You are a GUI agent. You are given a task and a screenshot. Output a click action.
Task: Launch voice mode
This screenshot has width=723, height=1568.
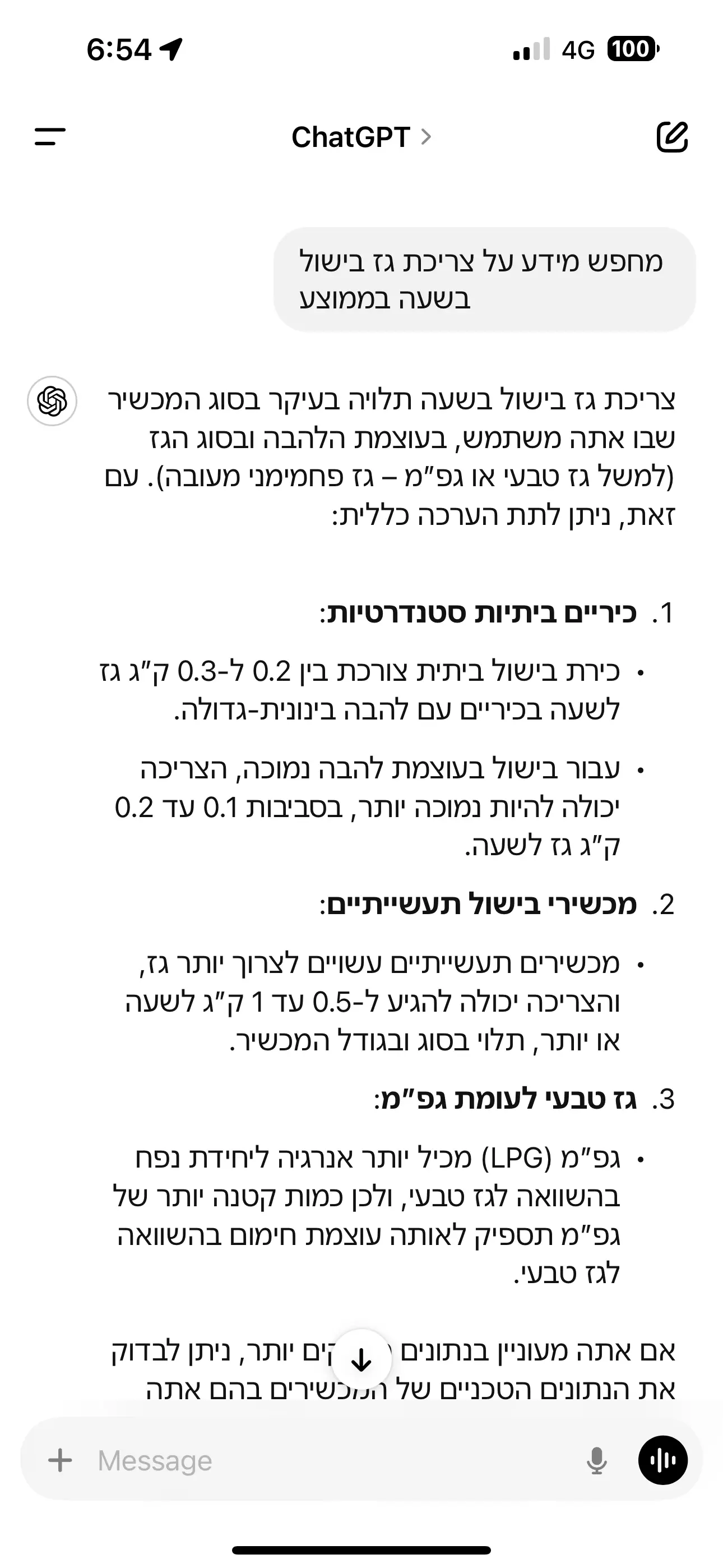coord(662,1460)
